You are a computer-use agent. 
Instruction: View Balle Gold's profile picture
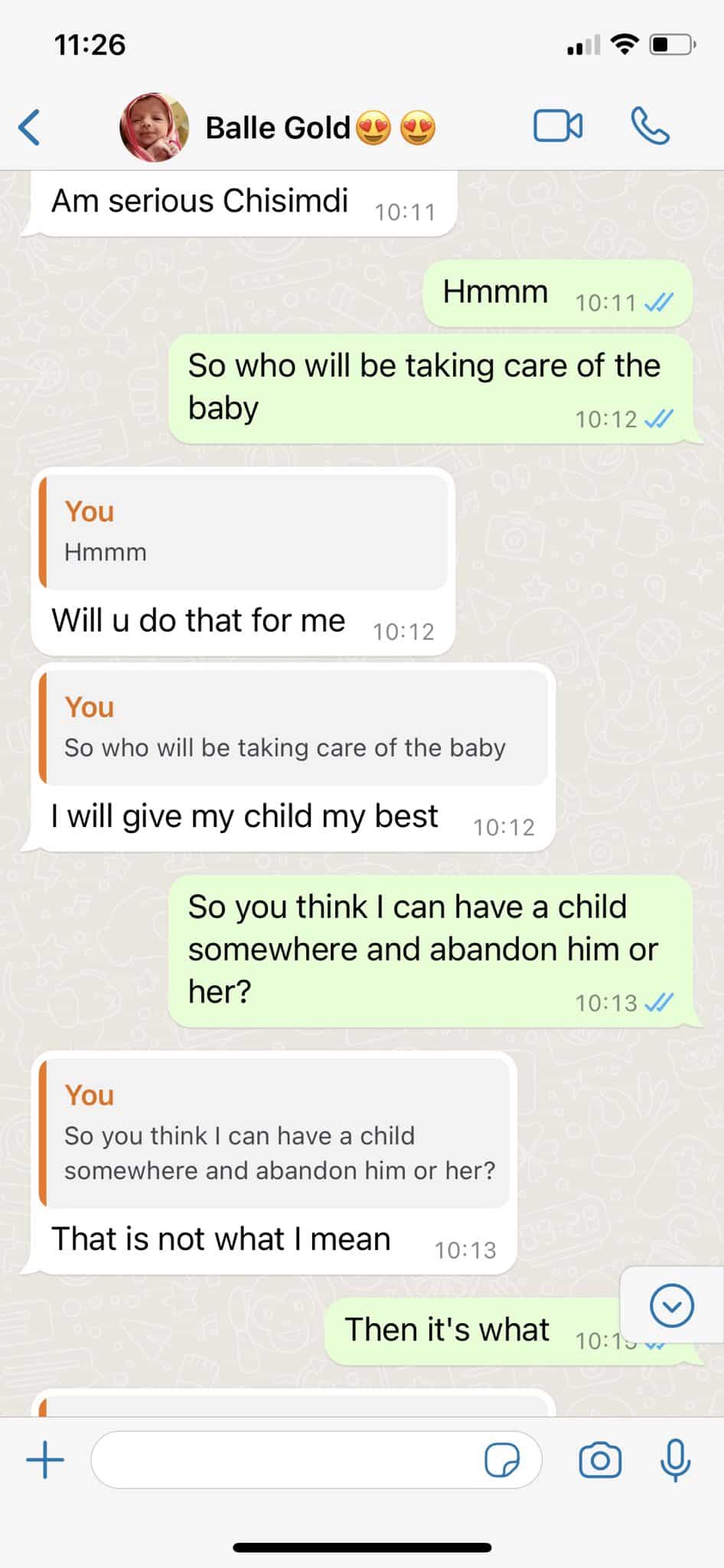(155, 127)
